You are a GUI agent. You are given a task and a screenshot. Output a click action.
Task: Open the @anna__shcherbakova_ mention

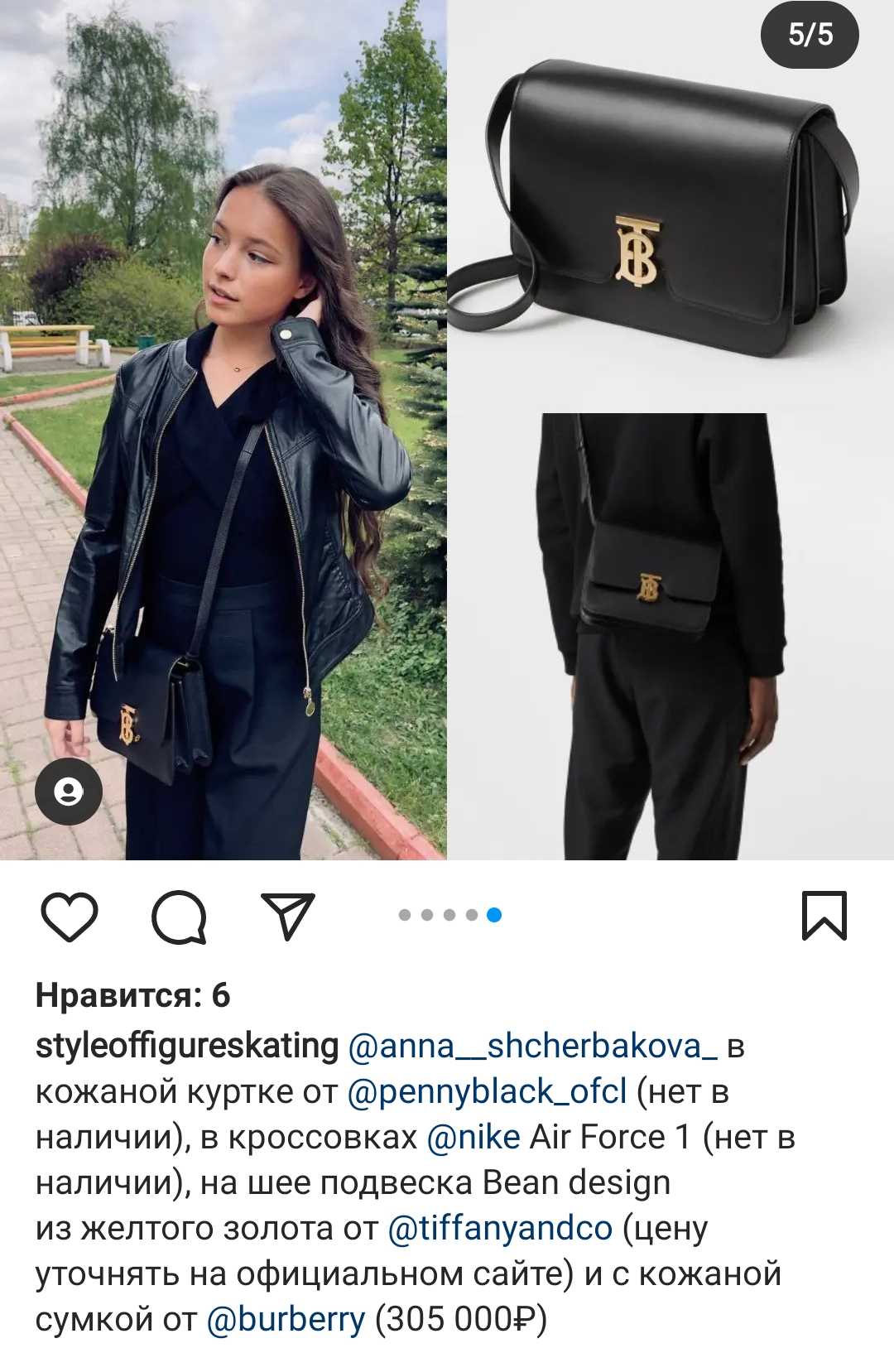[532, 1047]
